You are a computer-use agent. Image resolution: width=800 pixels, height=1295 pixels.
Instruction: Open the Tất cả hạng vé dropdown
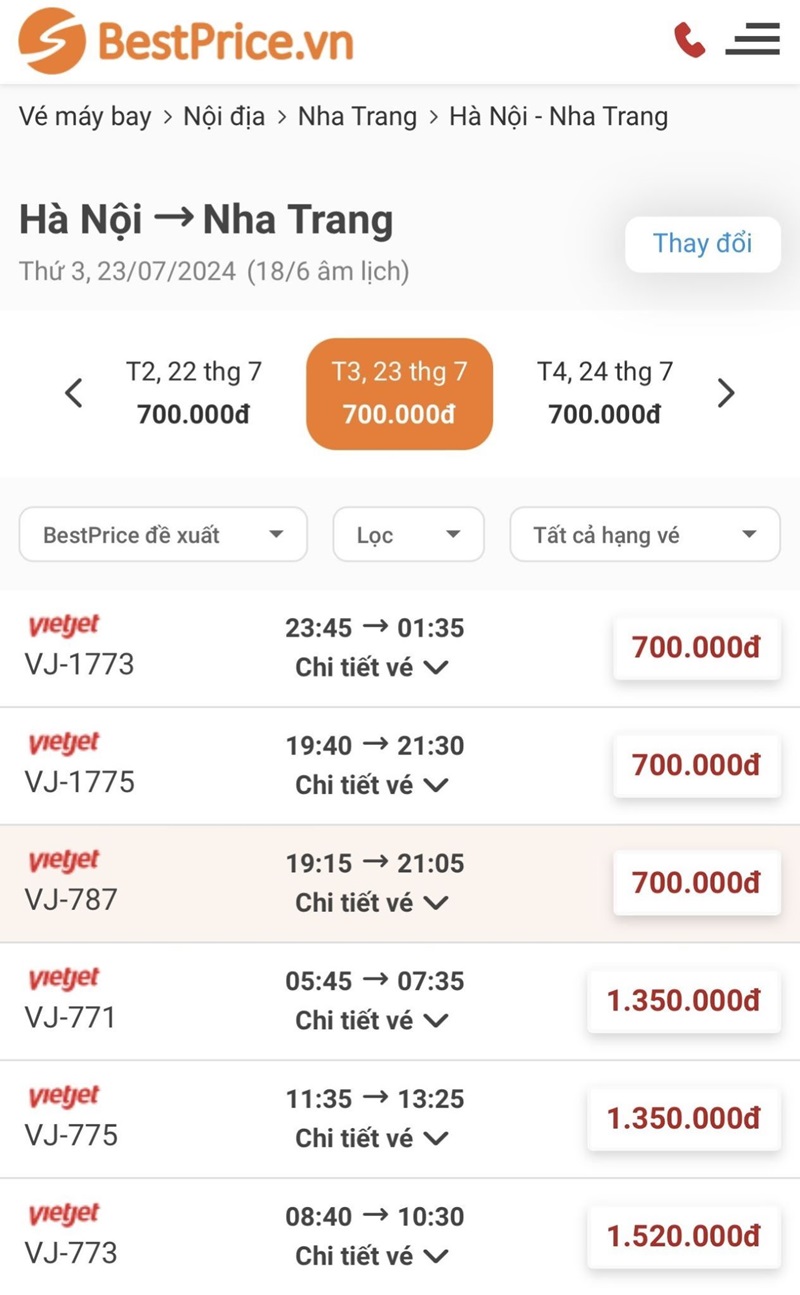coord(644,534)
